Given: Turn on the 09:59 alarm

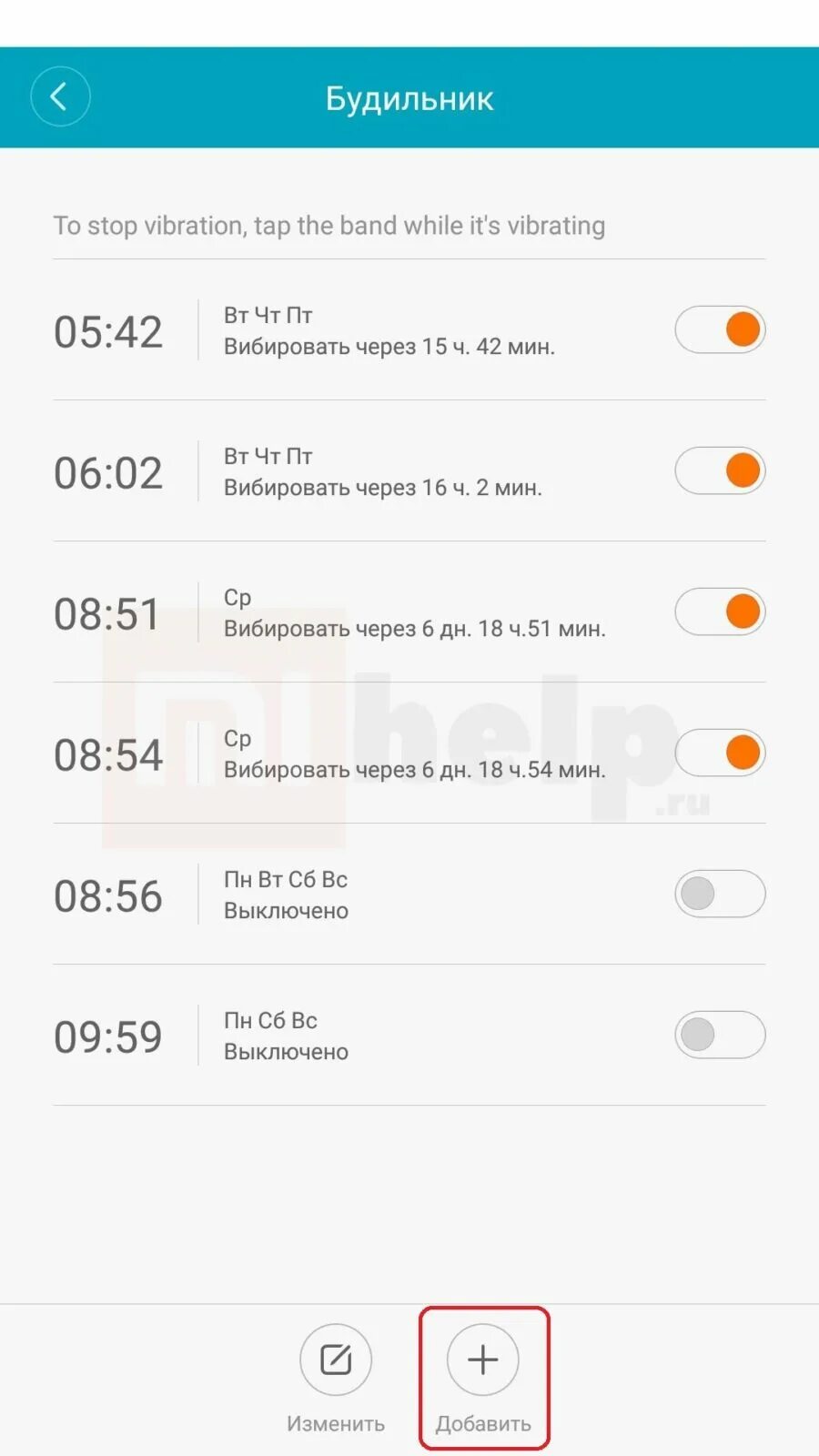Looking at the screenshot, I should point(720,1035).
